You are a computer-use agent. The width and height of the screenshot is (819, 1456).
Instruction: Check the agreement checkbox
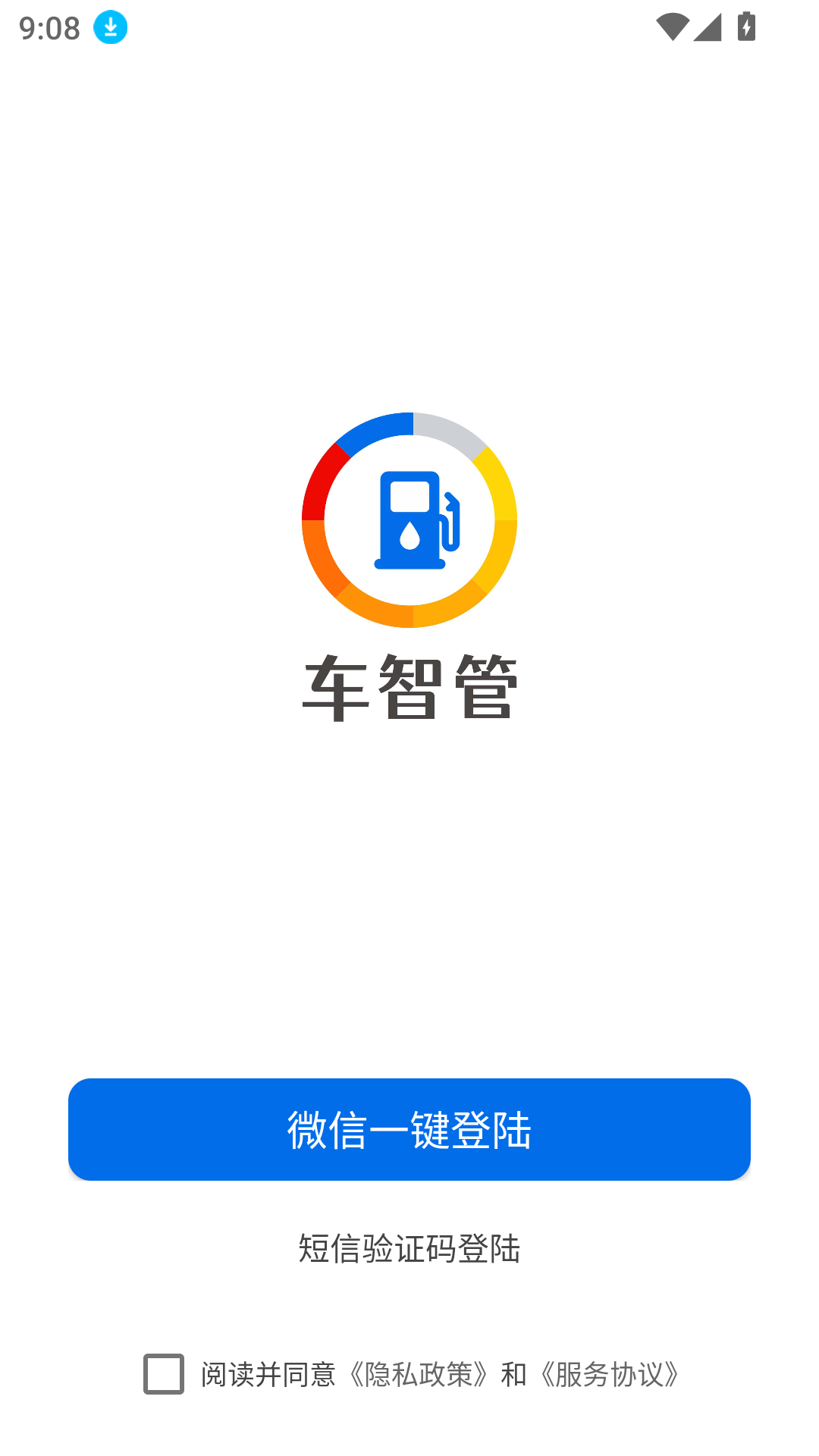click(x=164, y=1374)
